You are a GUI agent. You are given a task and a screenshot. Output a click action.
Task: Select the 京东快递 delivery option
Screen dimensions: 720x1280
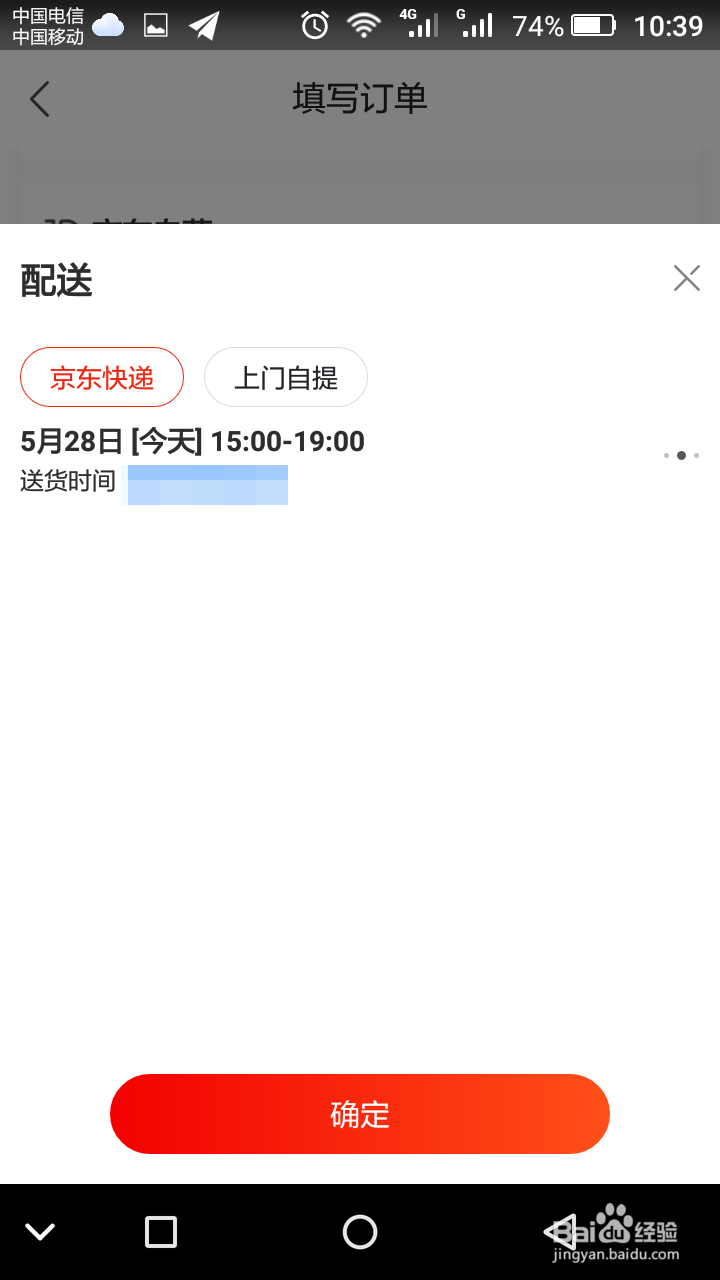click(101, 377)
